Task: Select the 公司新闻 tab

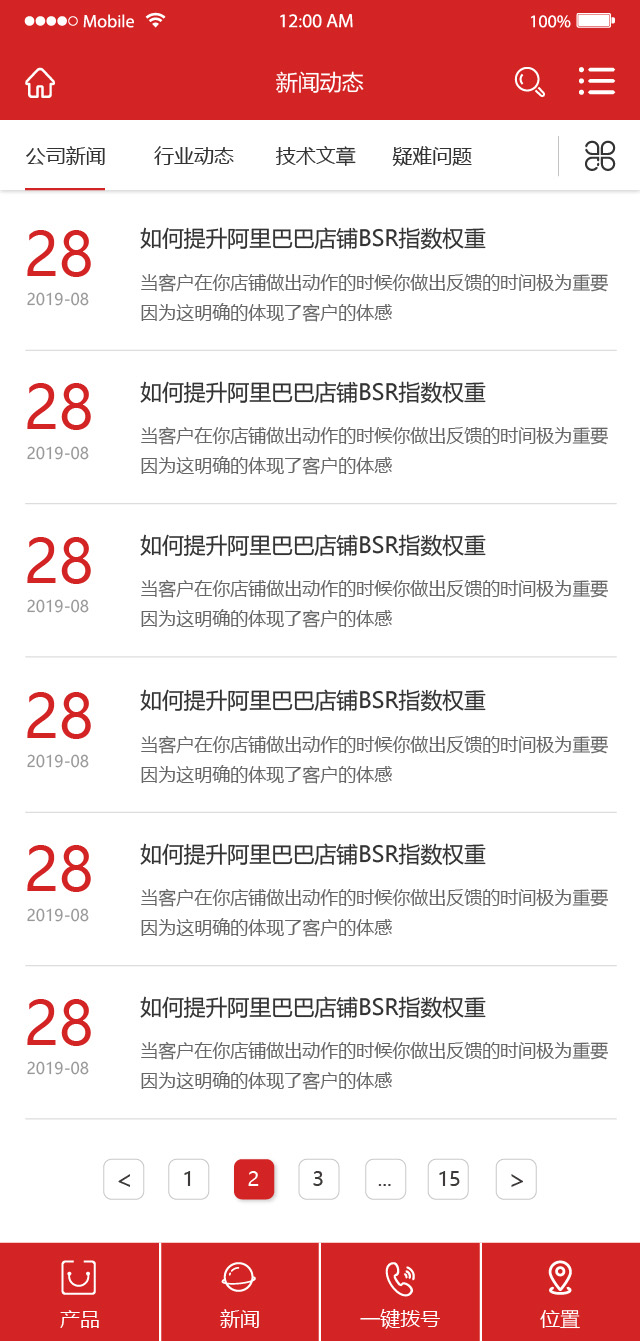Action: 65,156
